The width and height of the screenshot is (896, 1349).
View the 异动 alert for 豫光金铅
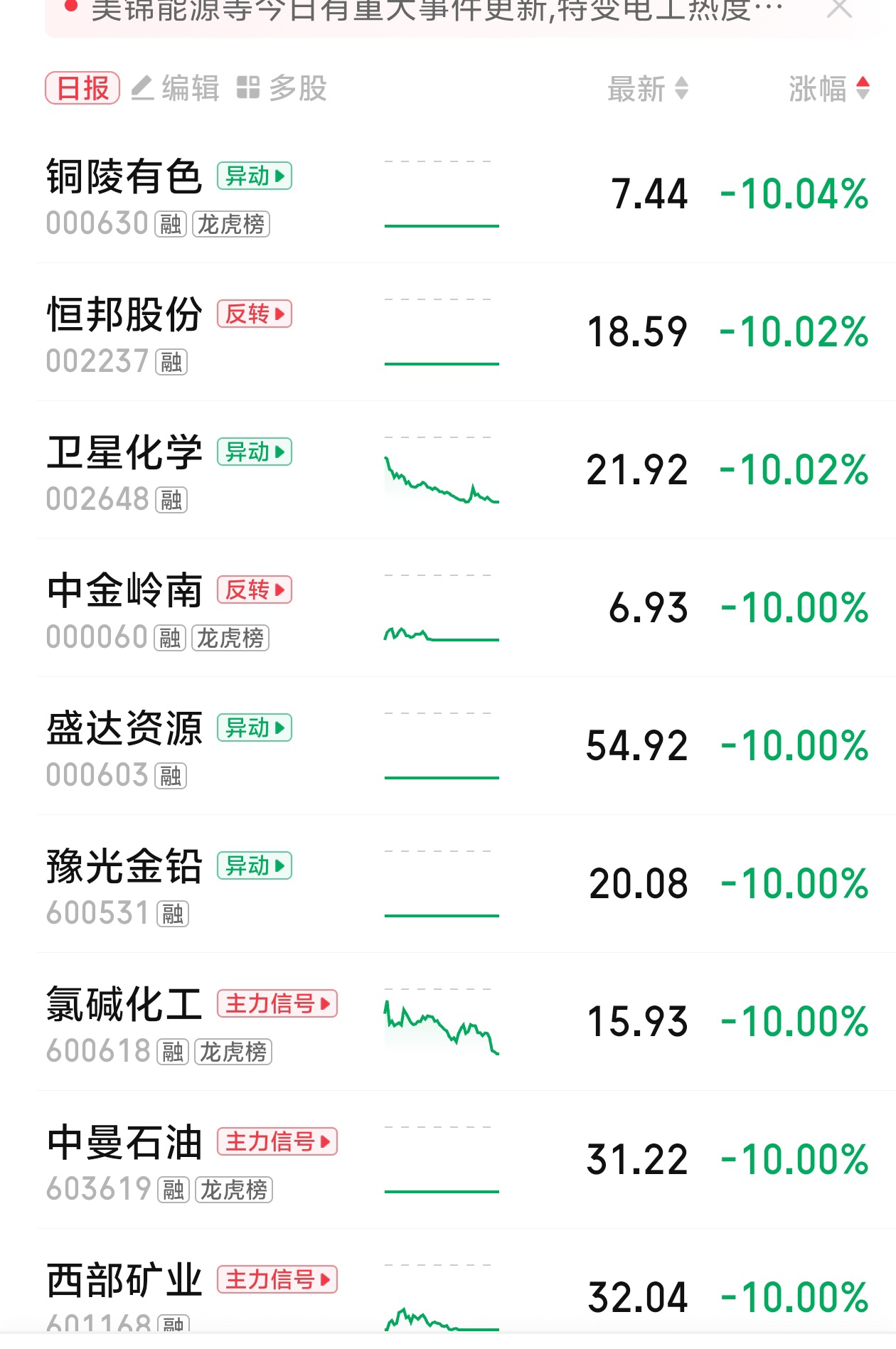click(x=255, y=865)
